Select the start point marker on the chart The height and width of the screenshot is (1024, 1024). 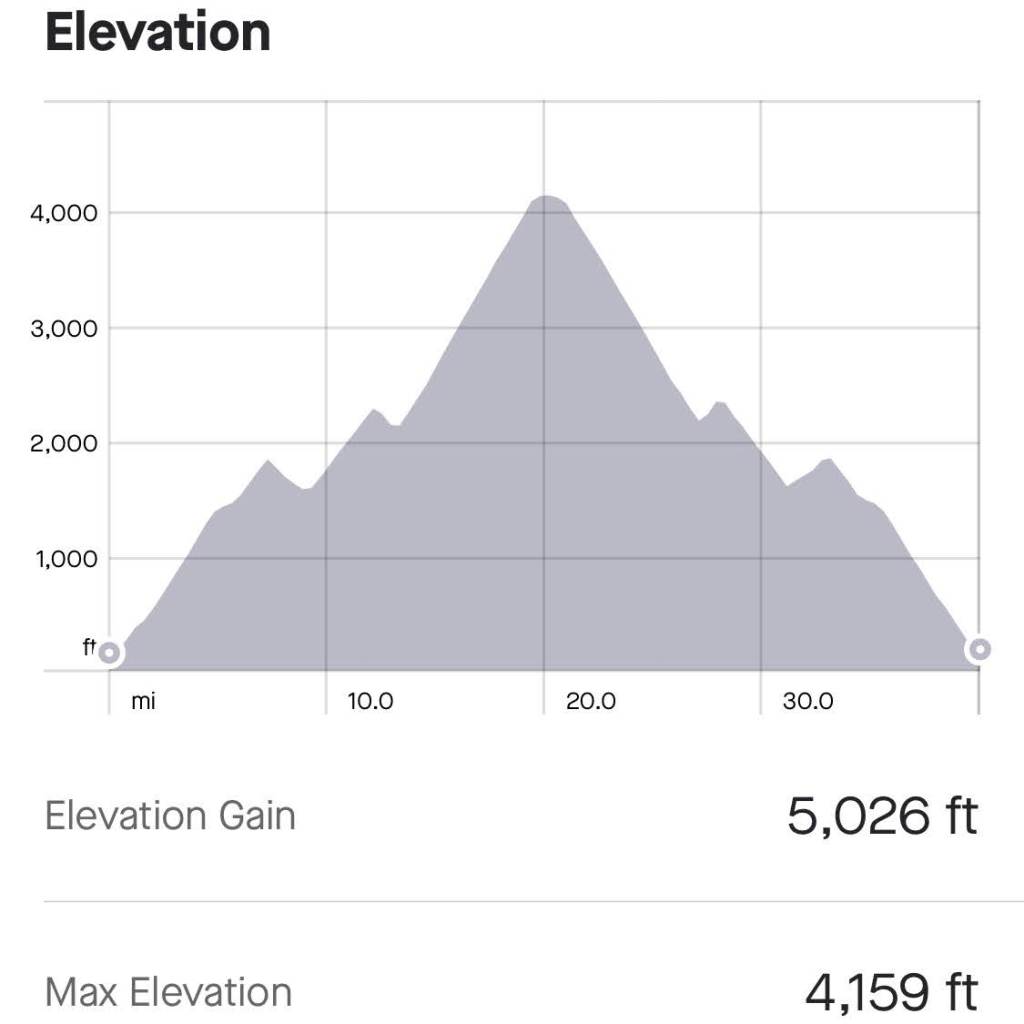[x=110, y=653]
